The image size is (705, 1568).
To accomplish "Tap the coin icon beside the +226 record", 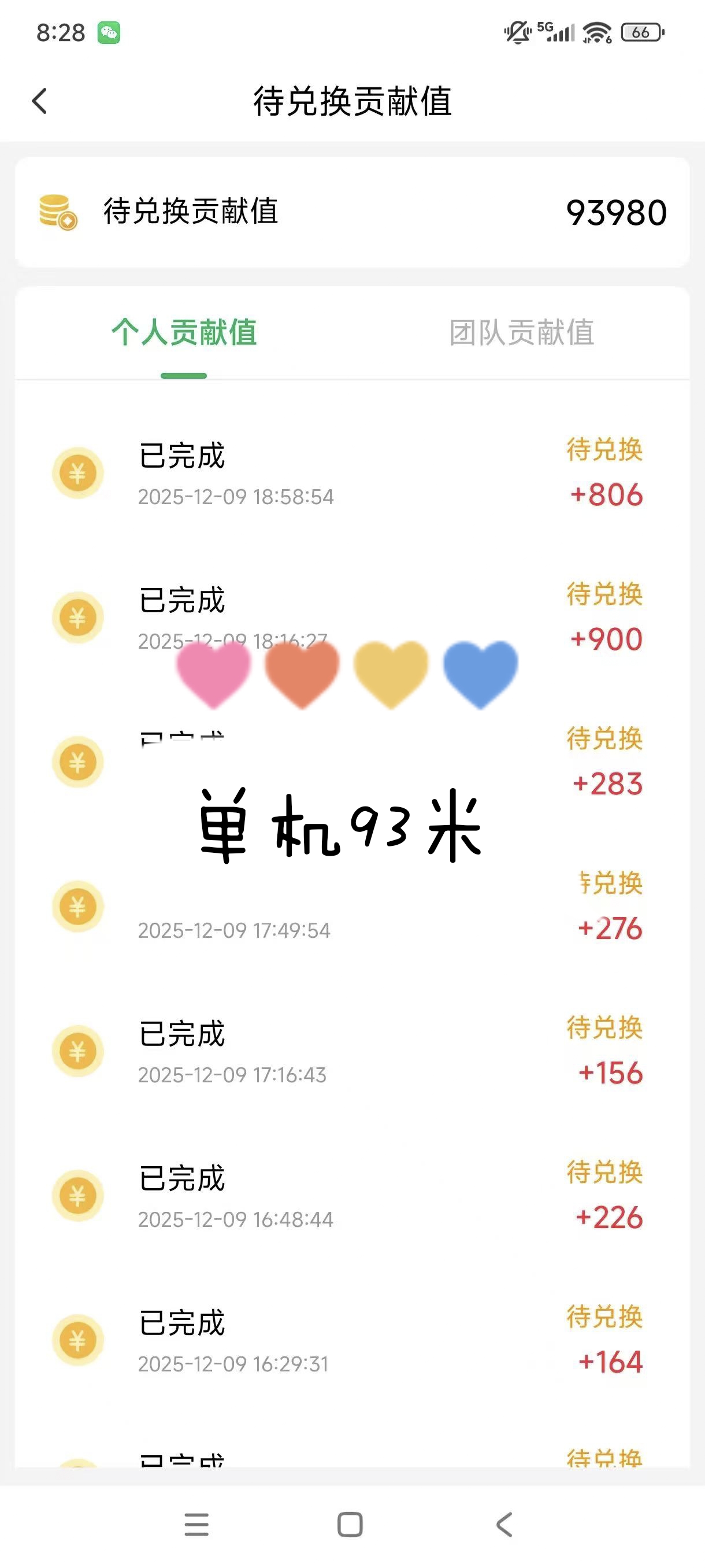I will coord(78,1196).
